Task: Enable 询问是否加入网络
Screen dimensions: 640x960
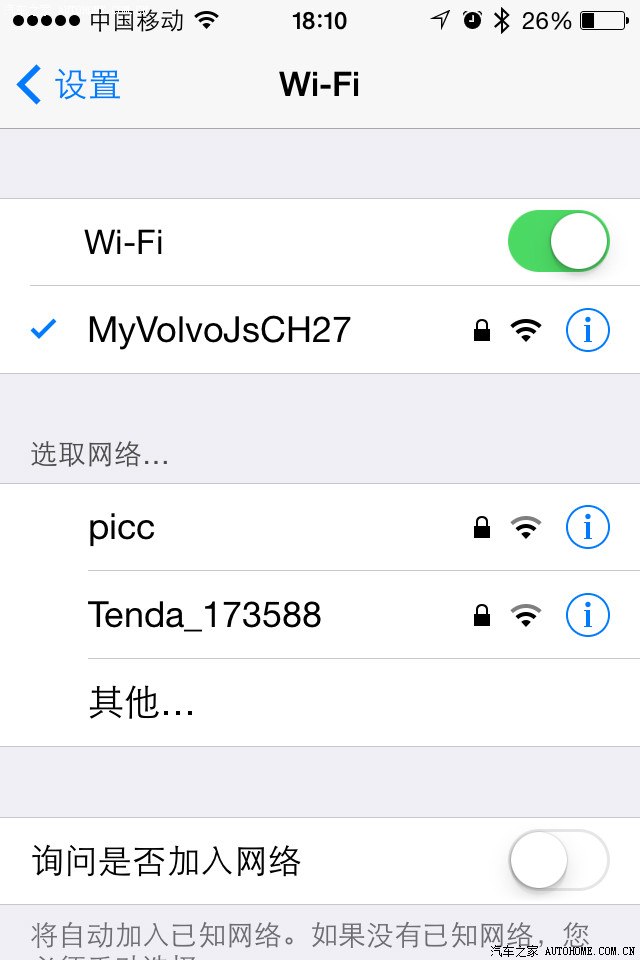Action: (558, 860)
